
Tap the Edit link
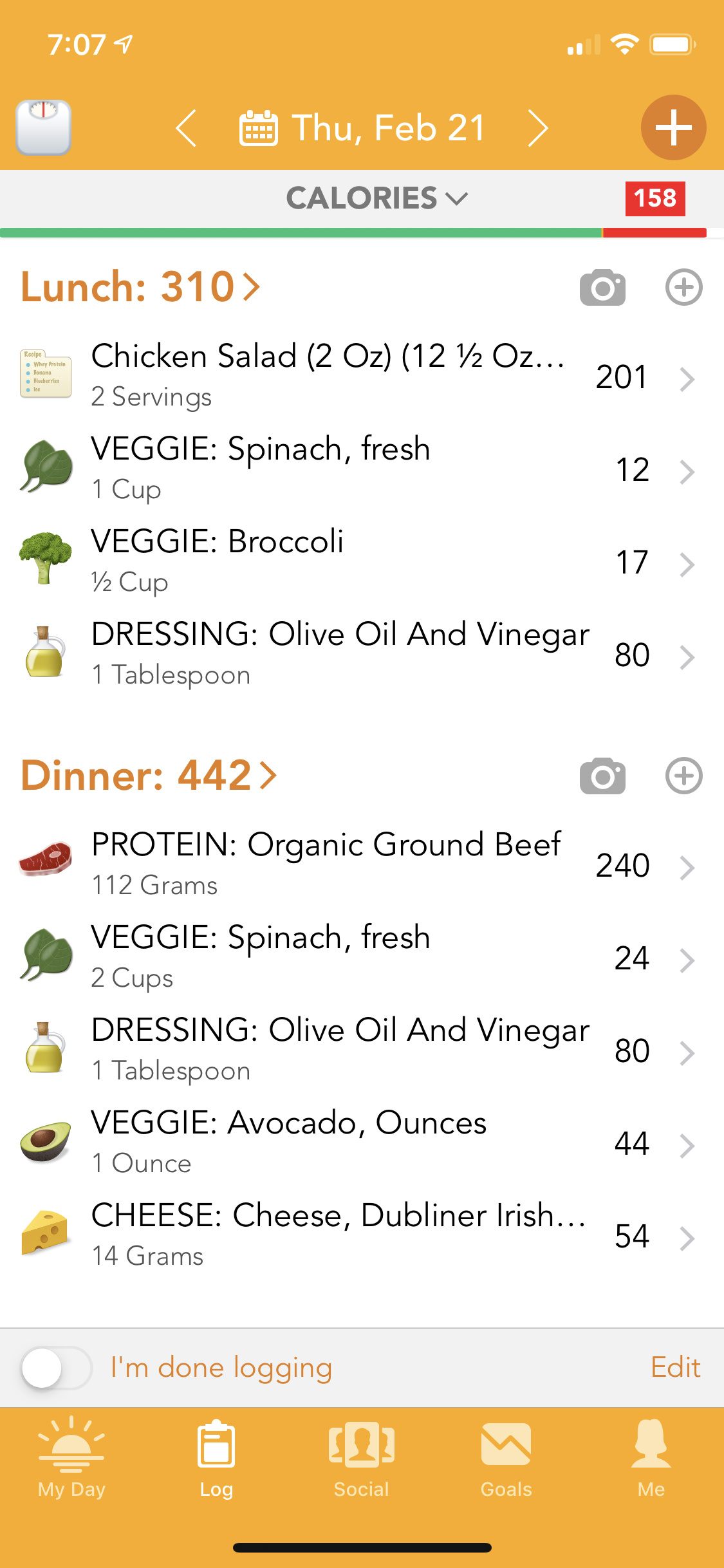(675, 1367)
